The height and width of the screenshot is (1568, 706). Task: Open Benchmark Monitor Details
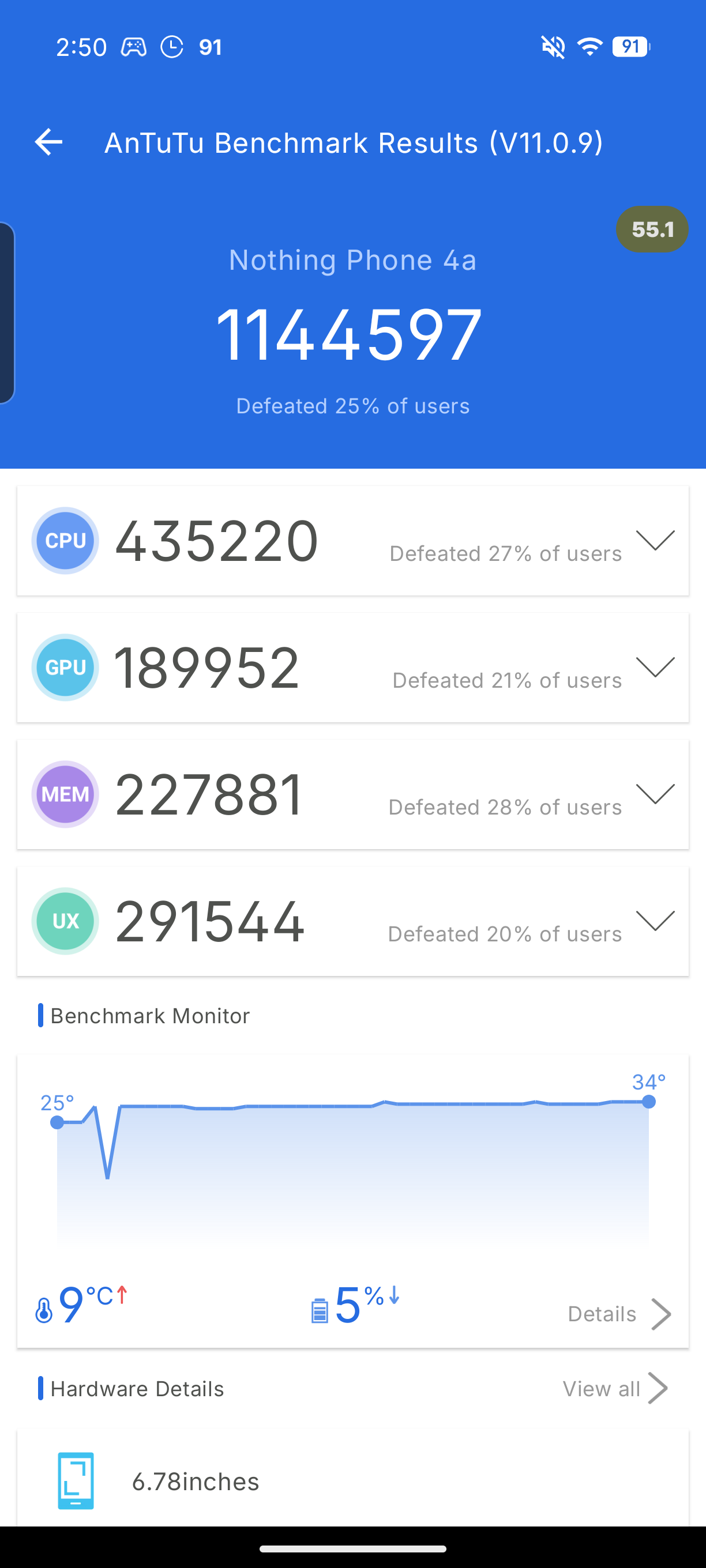618,1314
